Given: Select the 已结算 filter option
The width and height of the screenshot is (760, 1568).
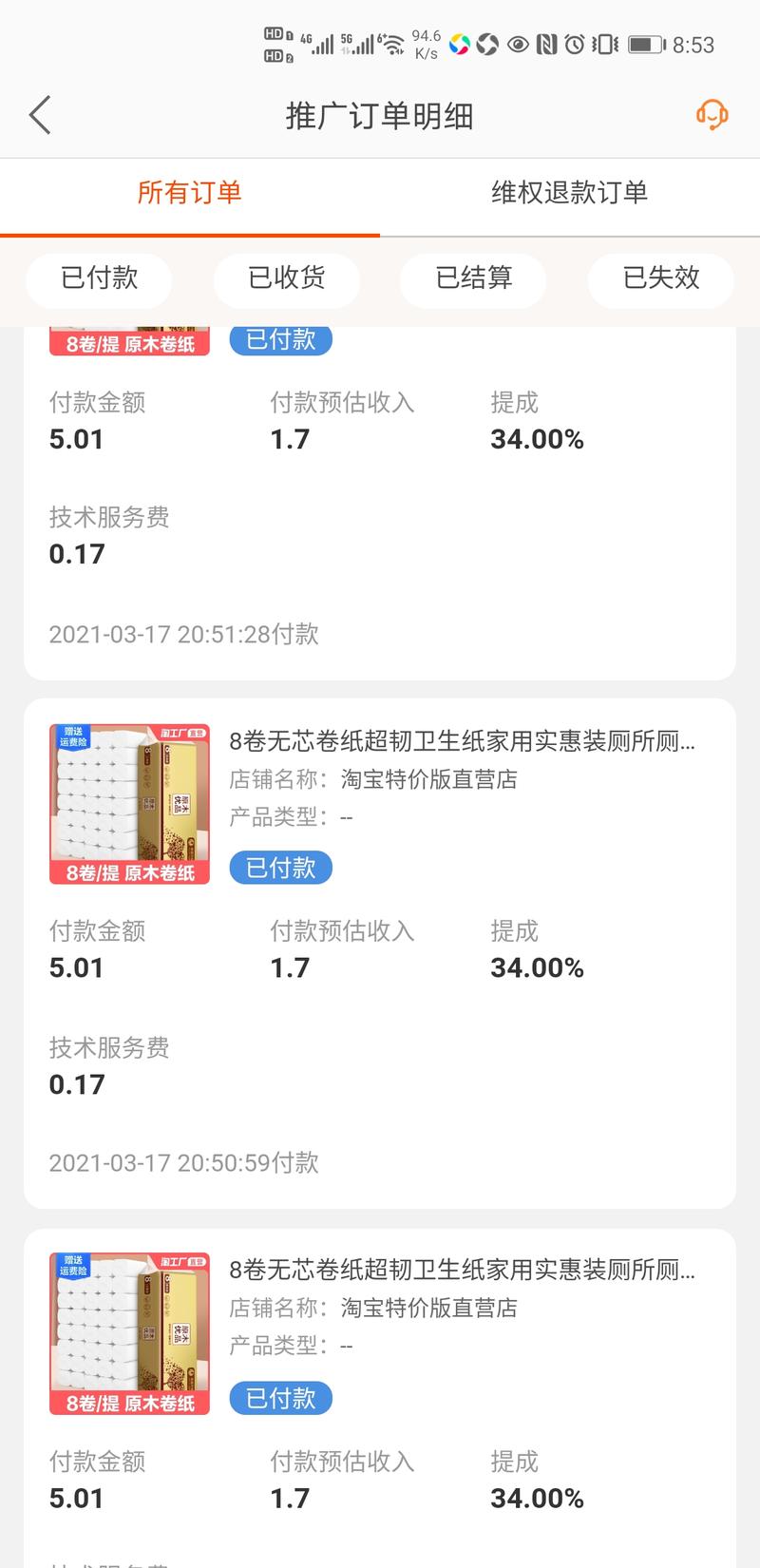Looking at the screenshot, I should click(x=473, y=279).
